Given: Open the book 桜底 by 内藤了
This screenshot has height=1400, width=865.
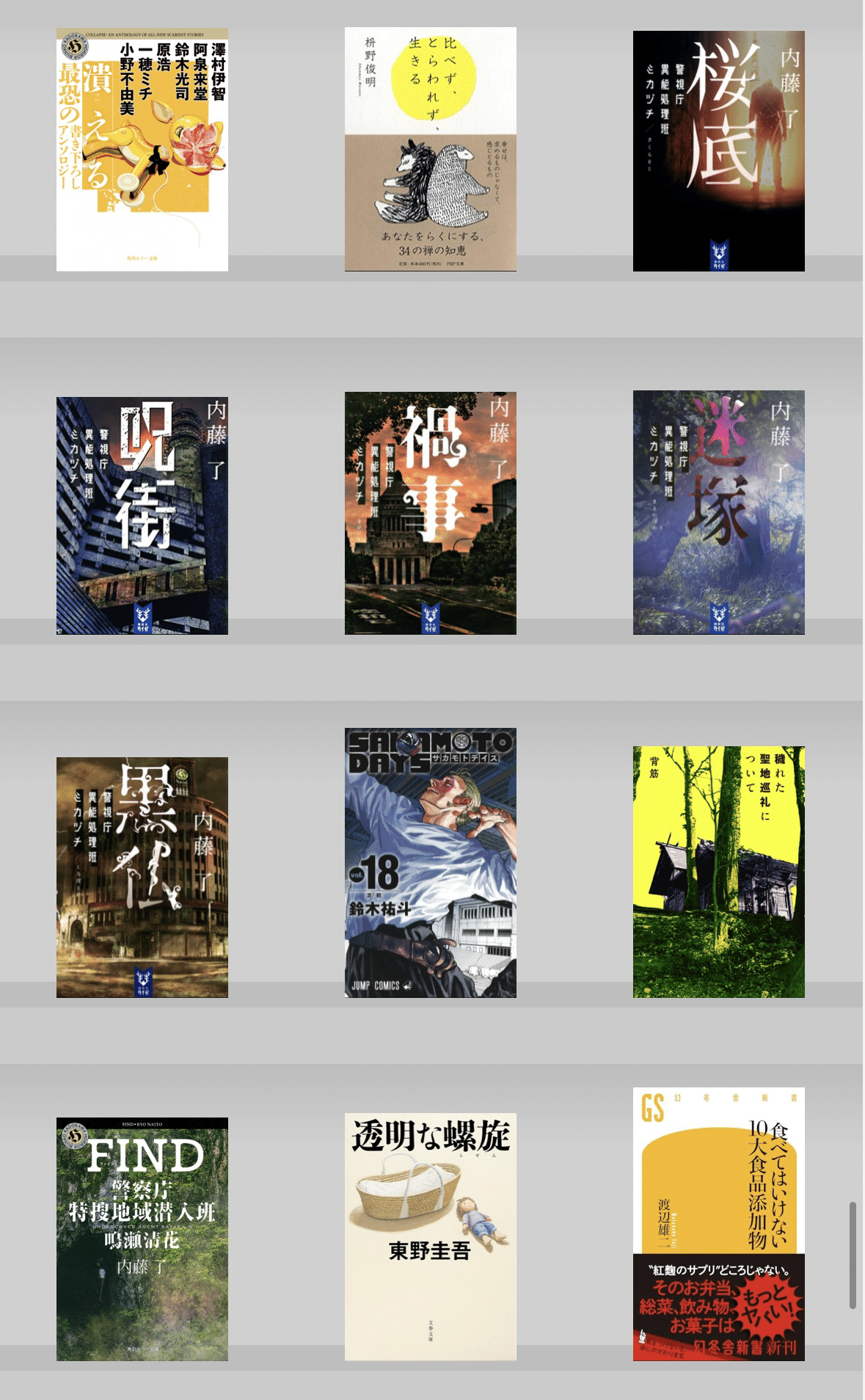Looking at the screenshot, I should coord(719,151).
